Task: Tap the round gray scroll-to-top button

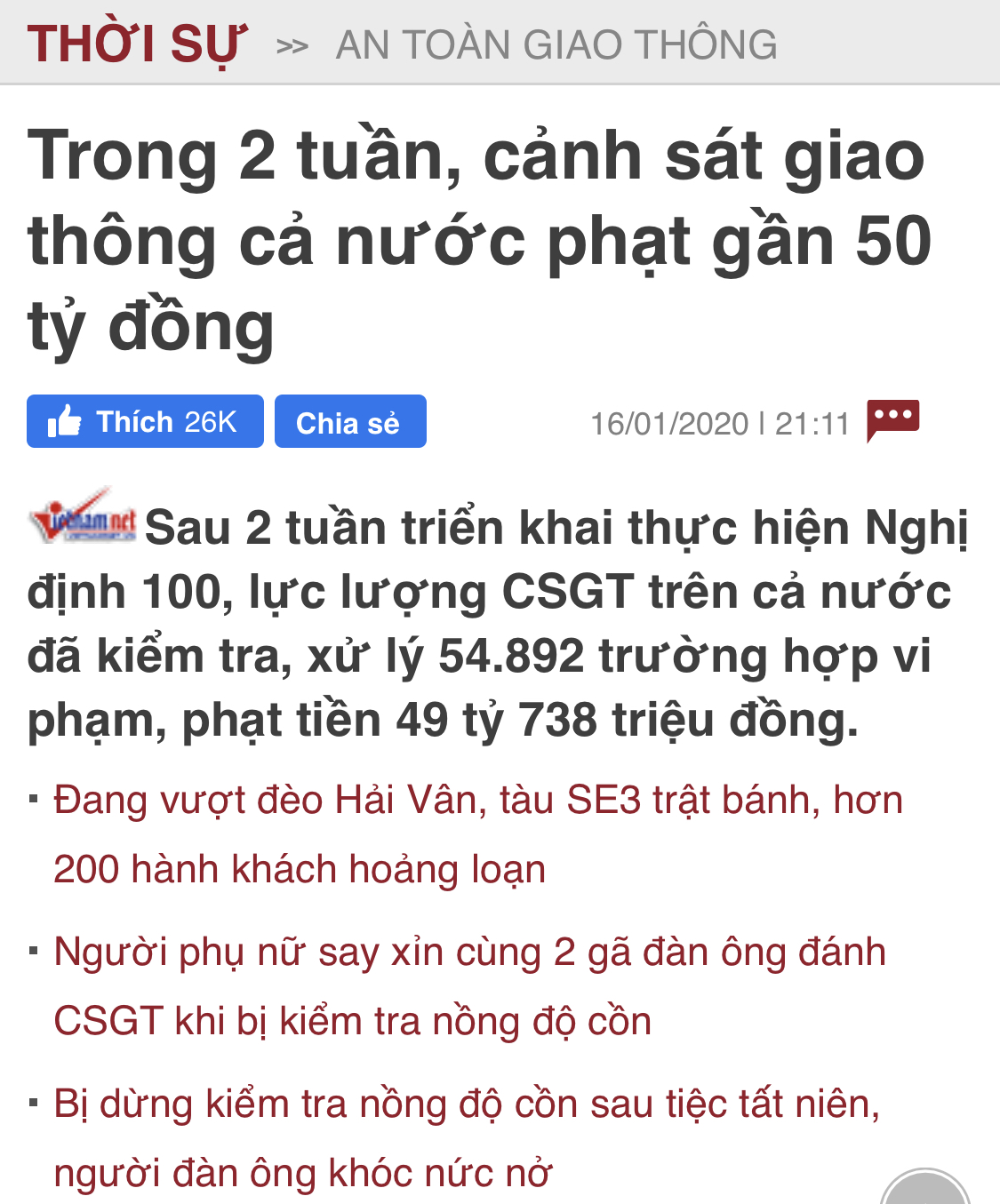Action: (924, 1189)
